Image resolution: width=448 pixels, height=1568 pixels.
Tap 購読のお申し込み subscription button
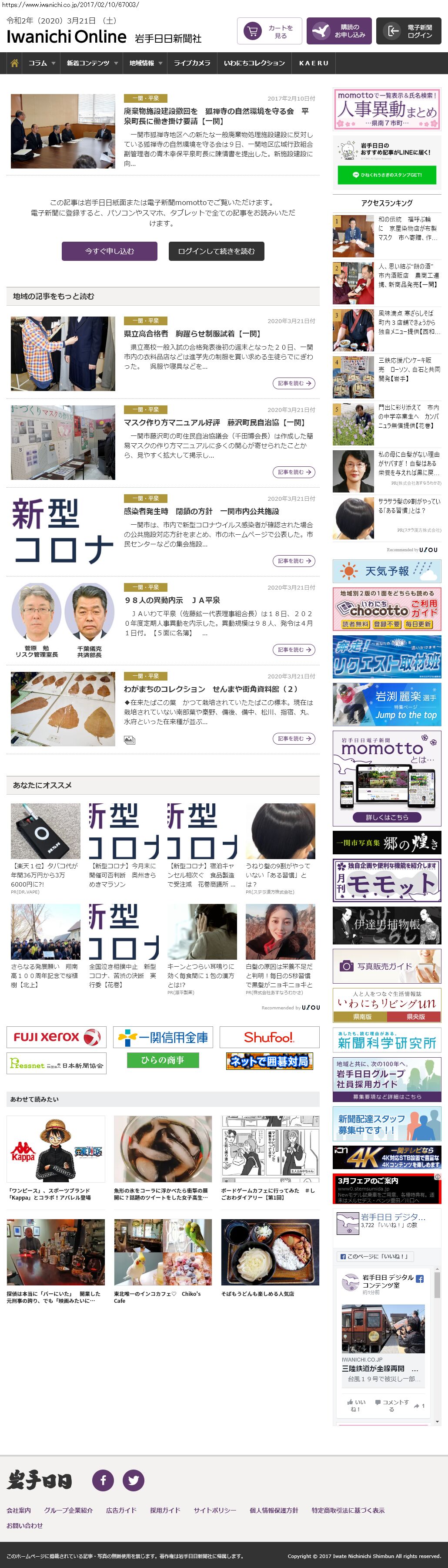pyautogui.click(x=338, y=31)
